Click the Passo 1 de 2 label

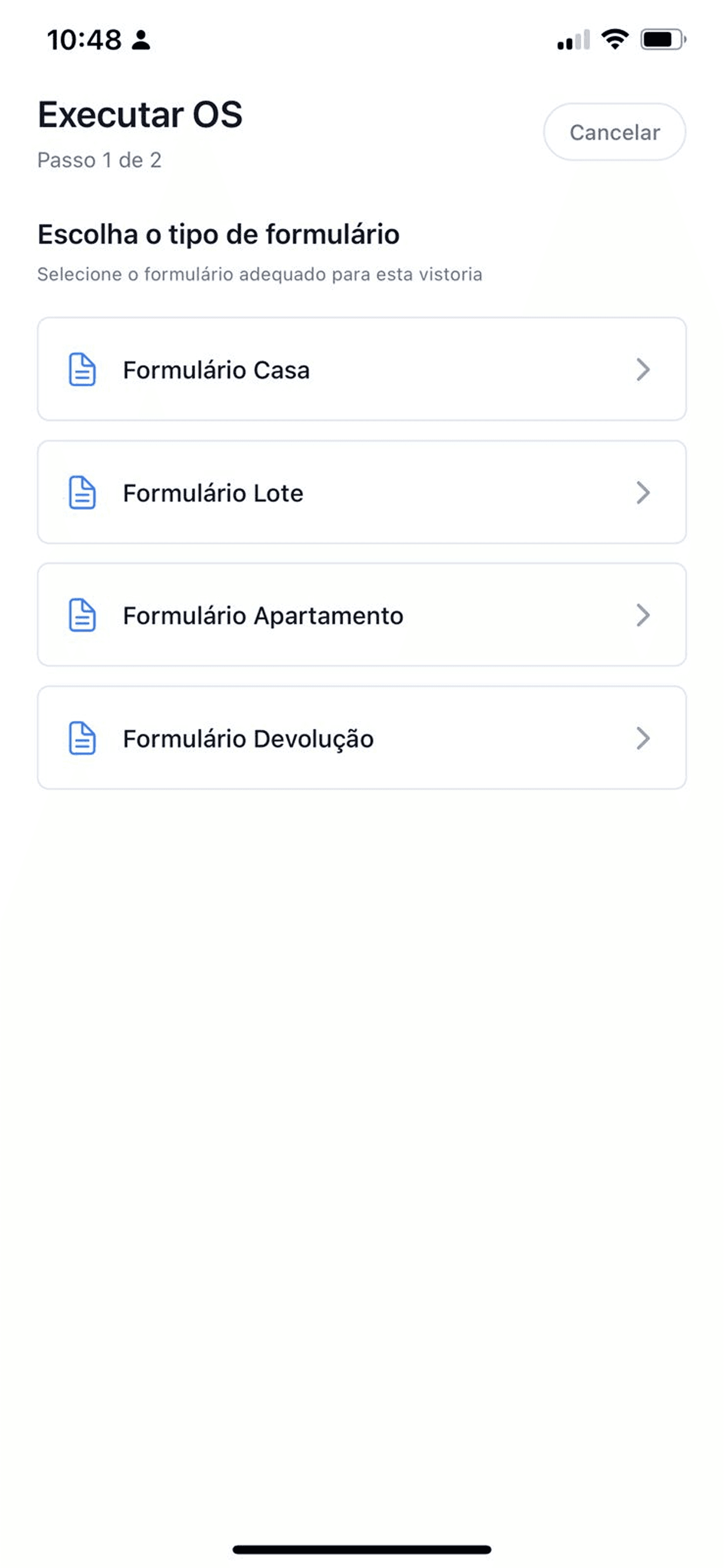click(x=99, y=160)
